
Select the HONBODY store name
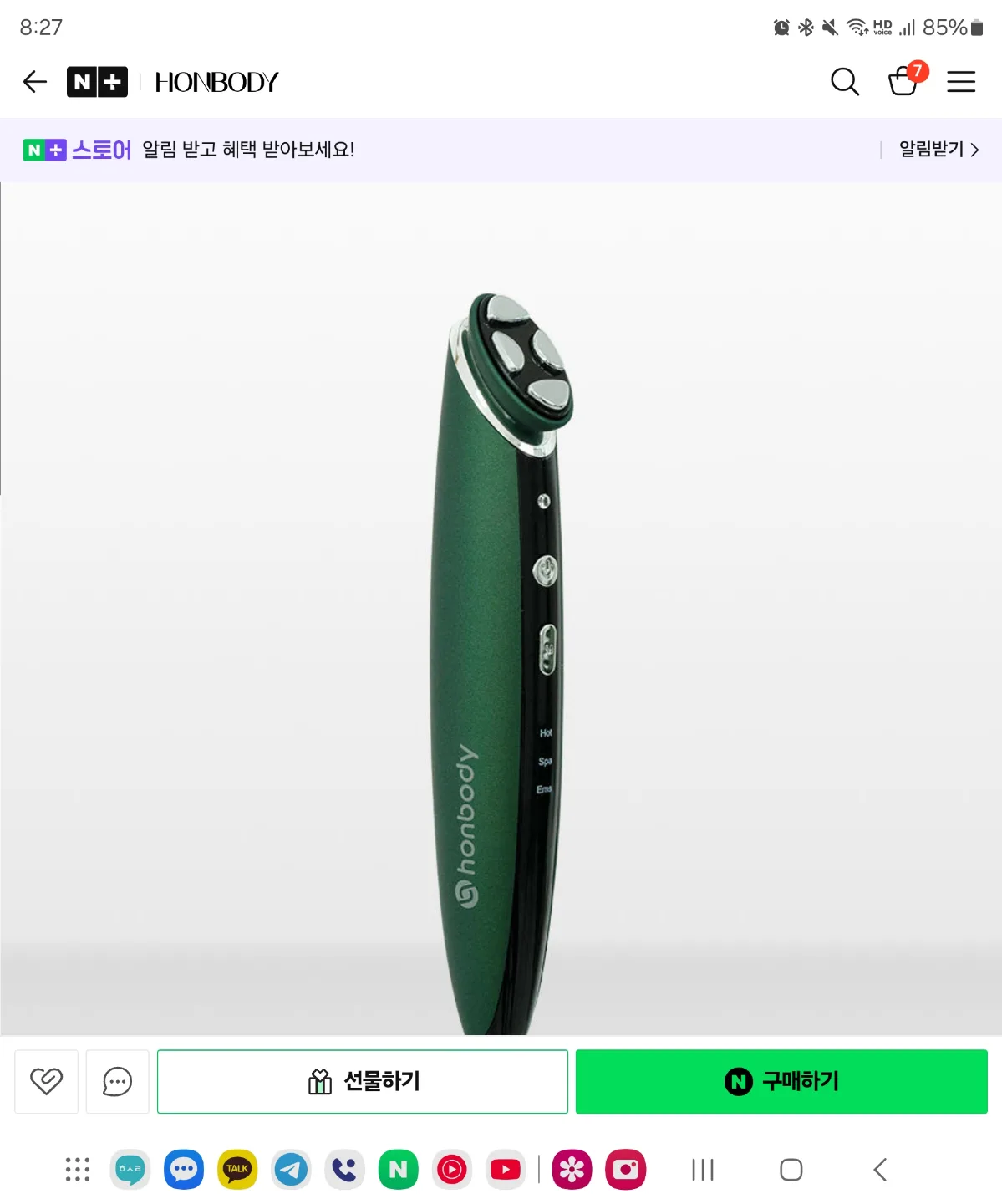tap(216, 81)
